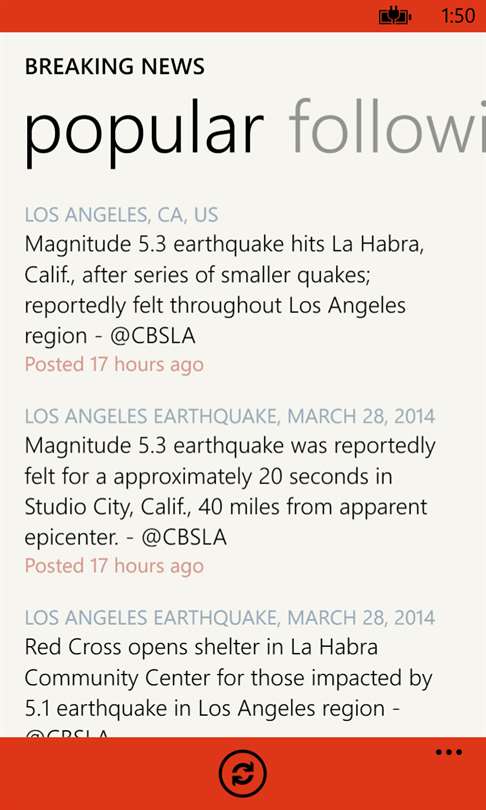Open the Studio City 20 seconds story
The image size is (486, 810).
(x=230, y=491)
